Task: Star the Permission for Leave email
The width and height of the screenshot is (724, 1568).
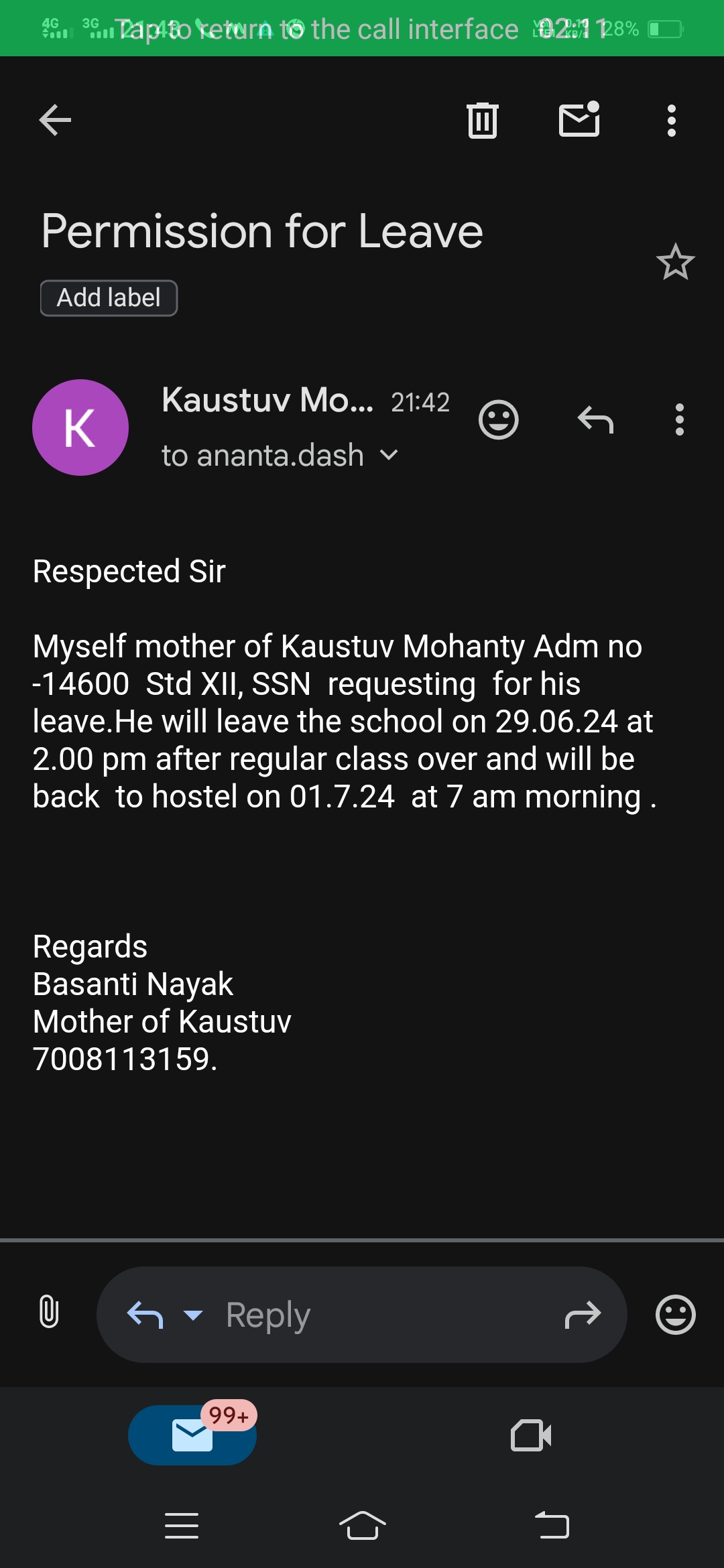Action: [x=675, y=262]
